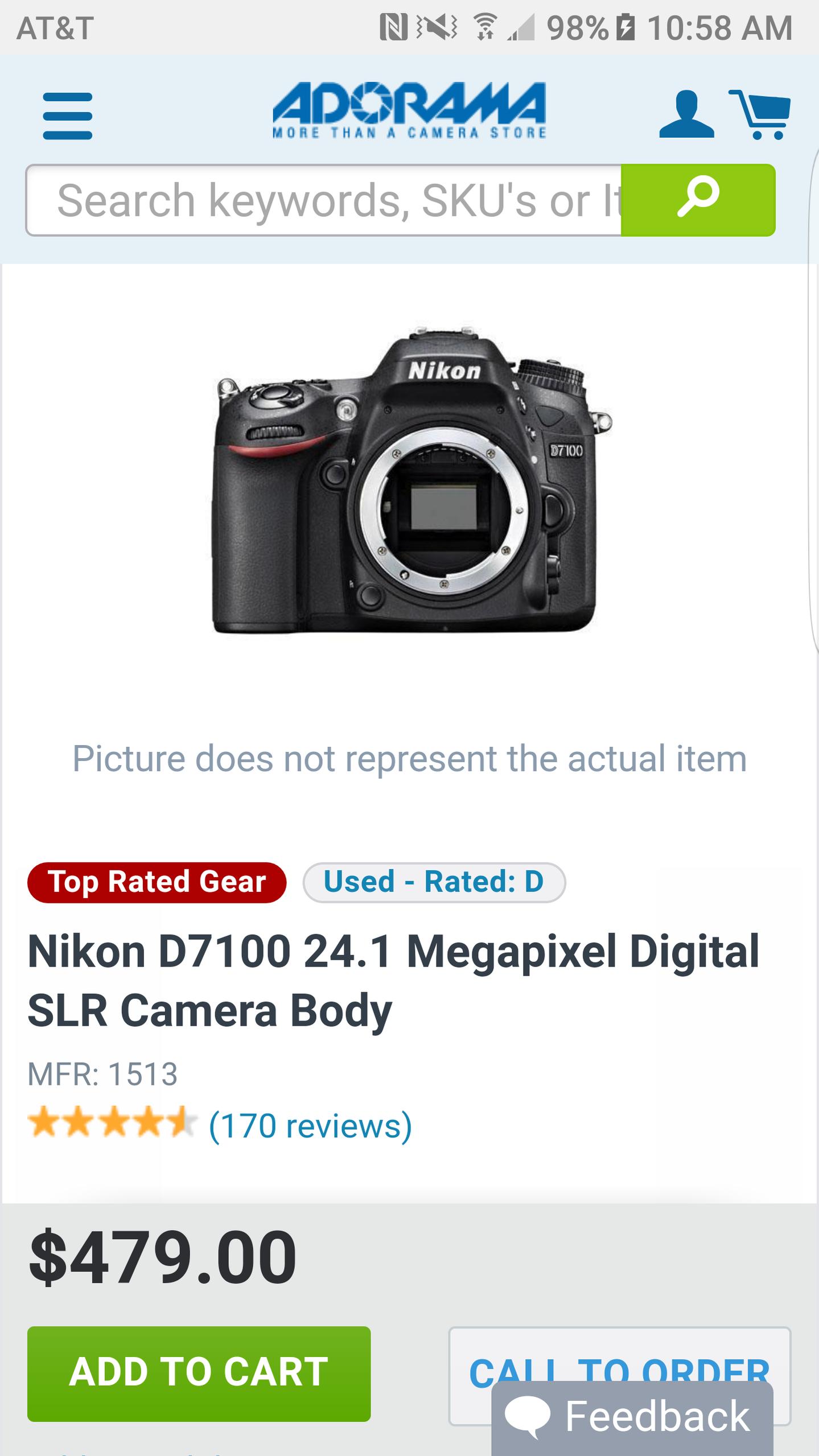Open the hamburger navigation menu

click(x=67, y=116)
